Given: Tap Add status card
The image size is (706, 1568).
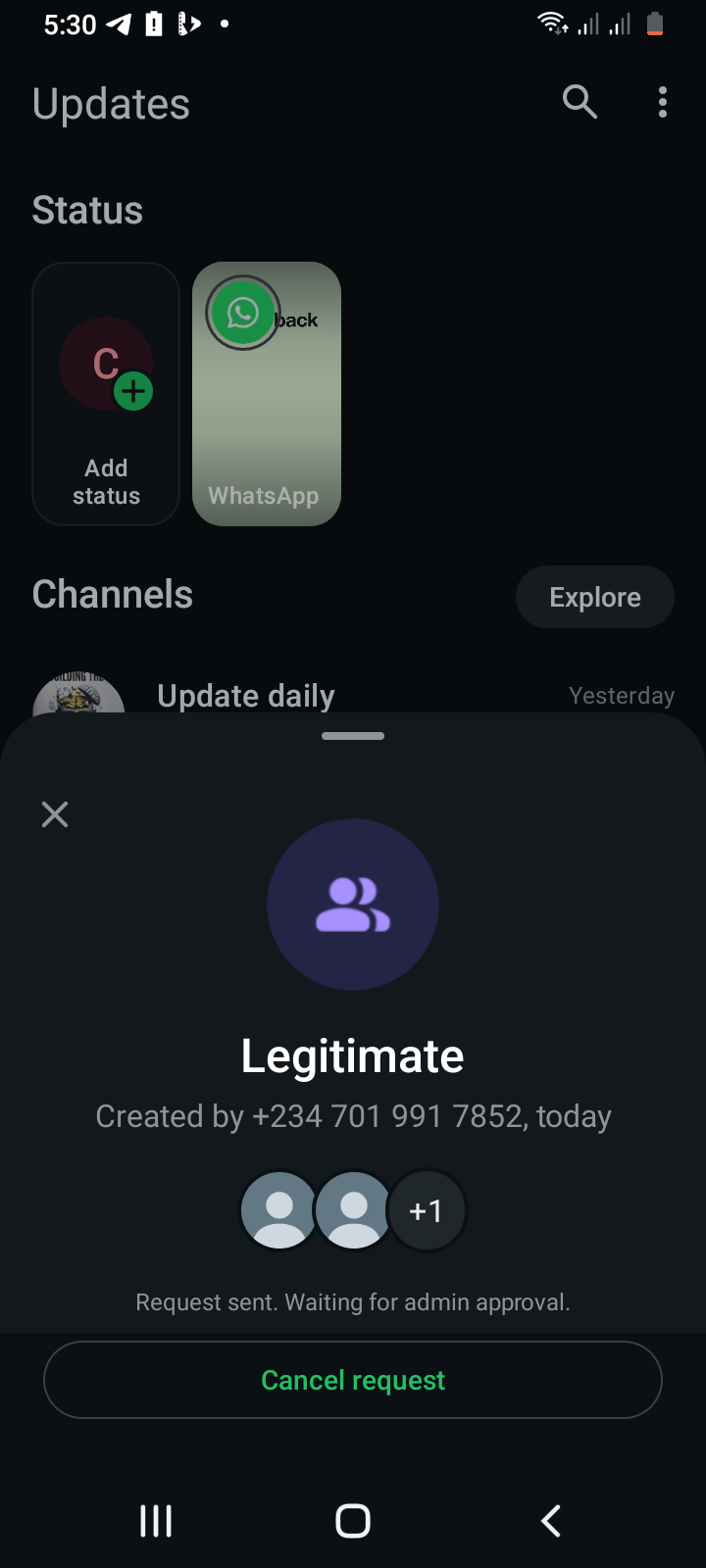Looking at the screenshot, I should point(106,394).
